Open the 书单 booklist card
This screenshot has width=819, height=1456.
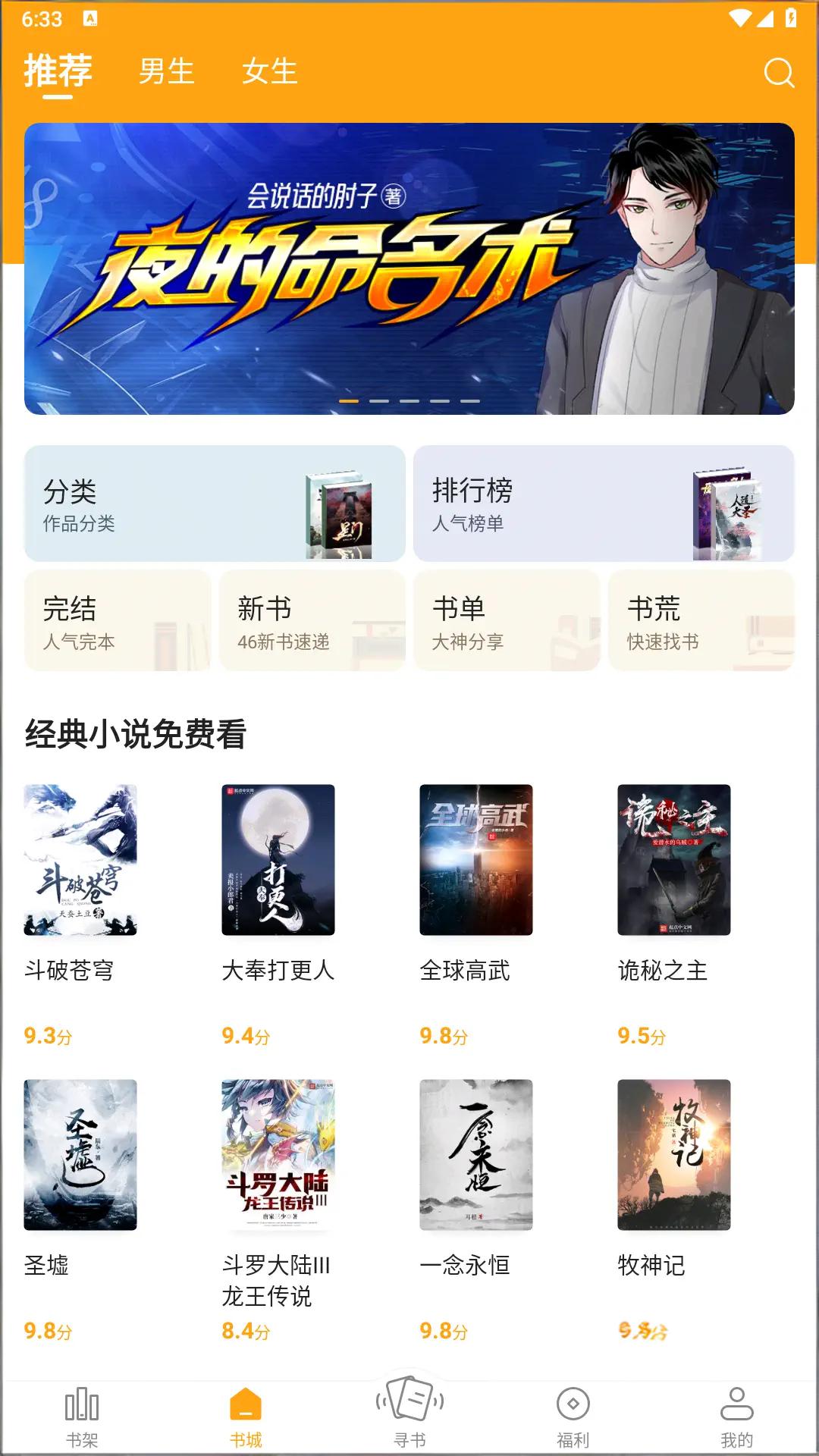pos(507,621)
